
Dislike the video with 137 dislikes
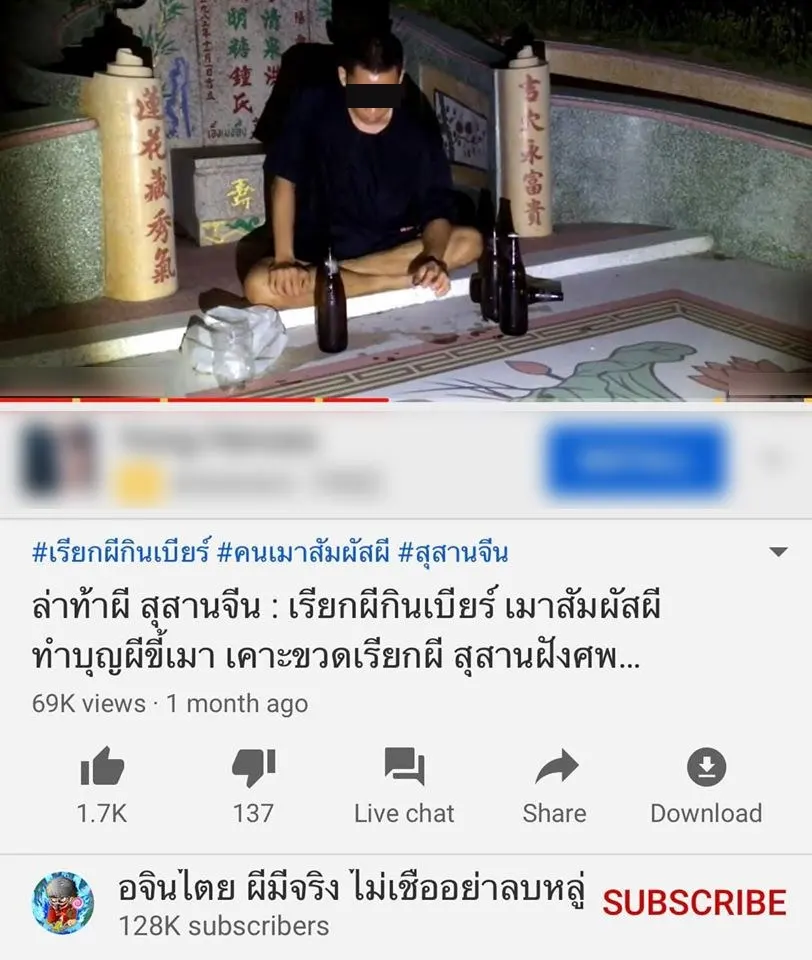253,768
